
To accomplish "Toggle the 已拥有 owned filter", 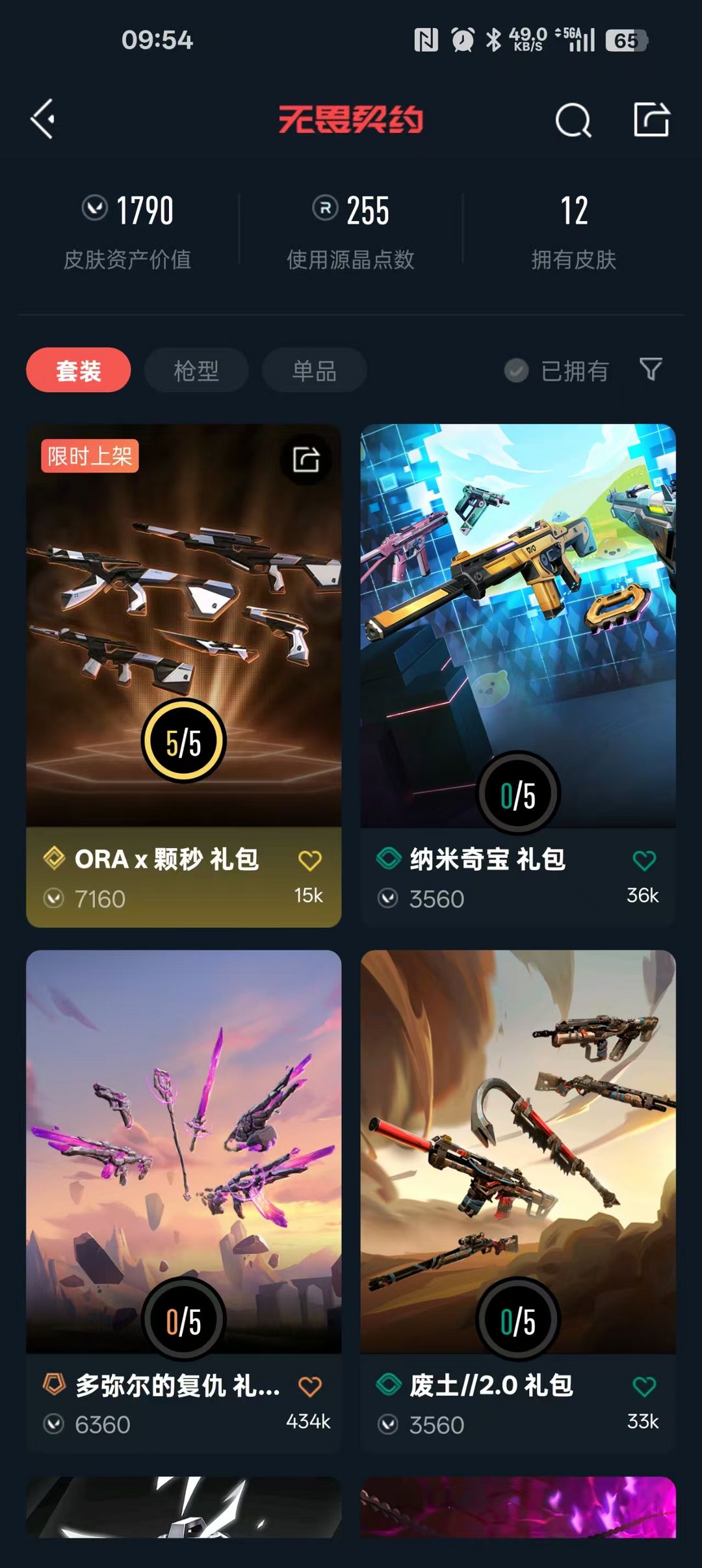I will 557,371.
